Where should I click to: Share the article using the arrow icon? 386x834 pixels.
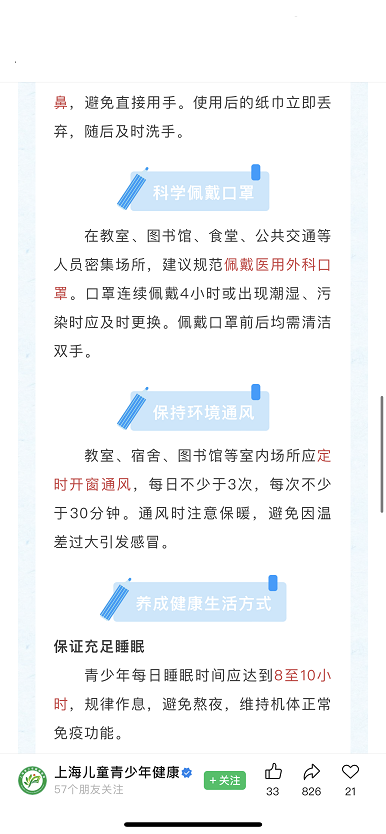(x=312, y=771)
